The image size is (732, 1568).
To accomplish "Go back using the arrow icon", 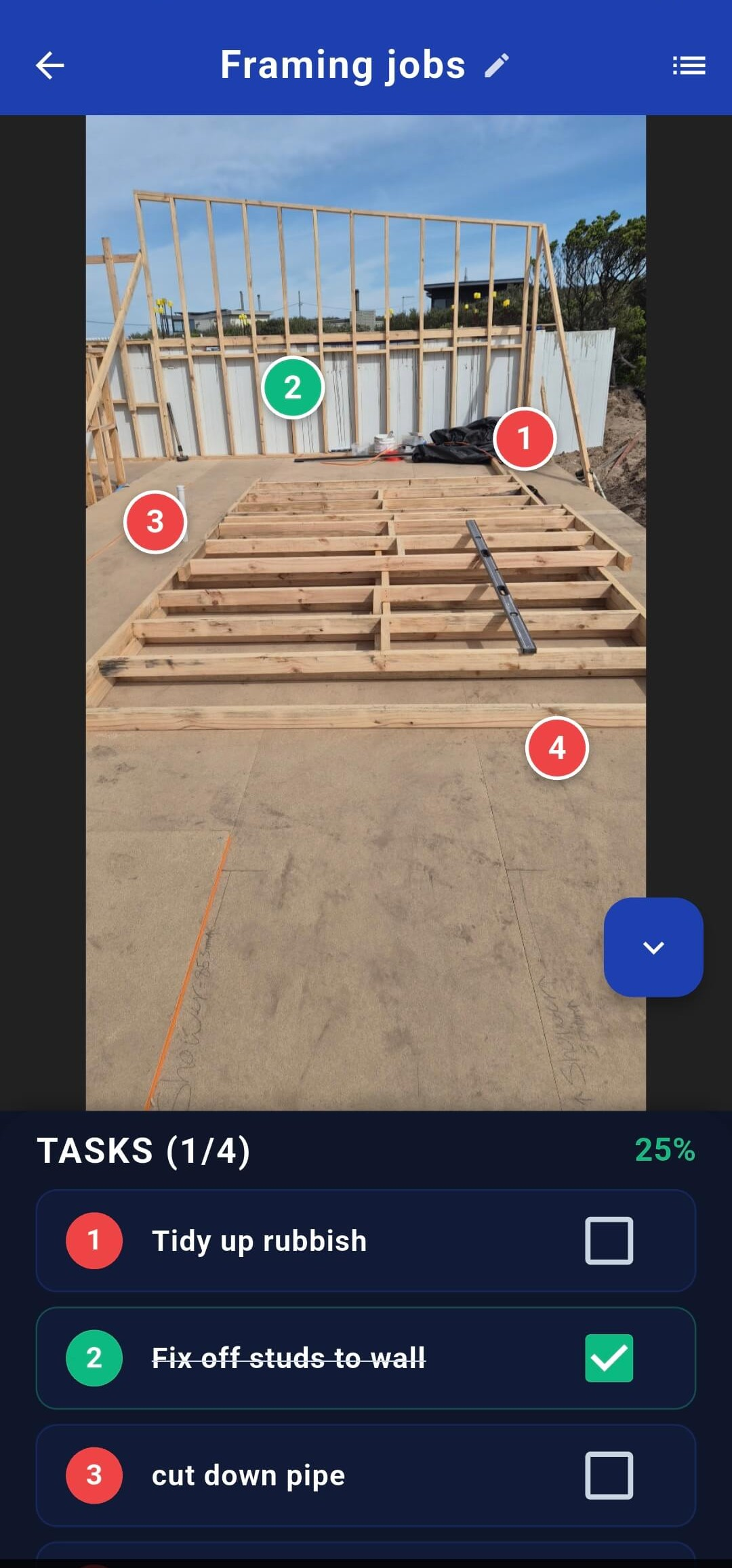I will [x=49, y=66].
